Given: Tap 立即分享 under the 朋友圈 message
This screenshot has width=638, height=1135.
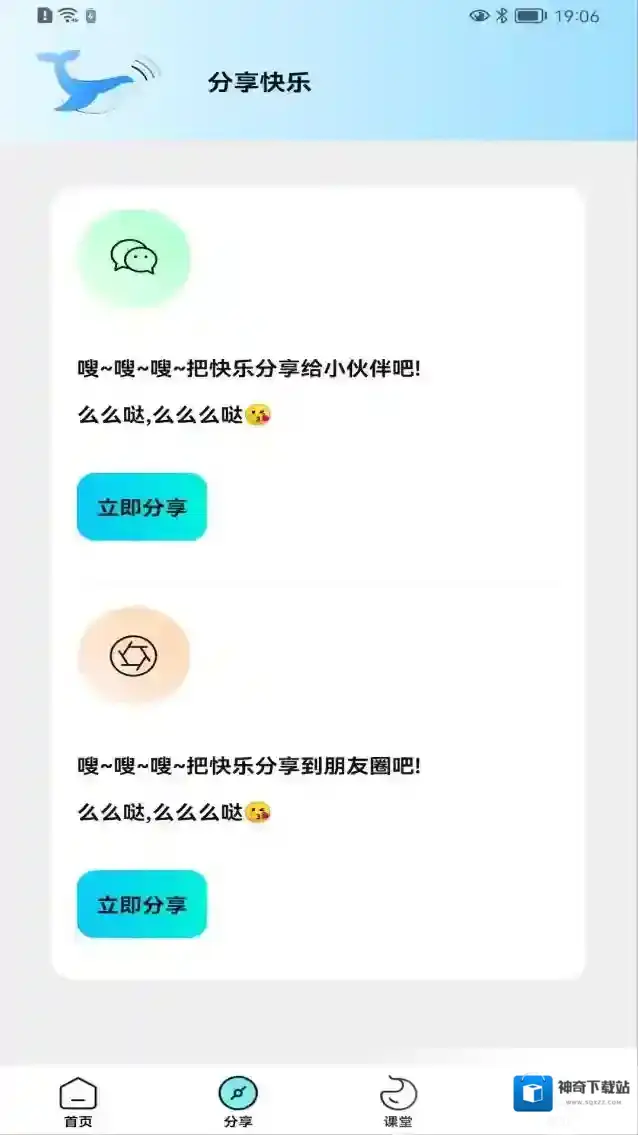Looking at the screenshot, I should click(142, 905).
